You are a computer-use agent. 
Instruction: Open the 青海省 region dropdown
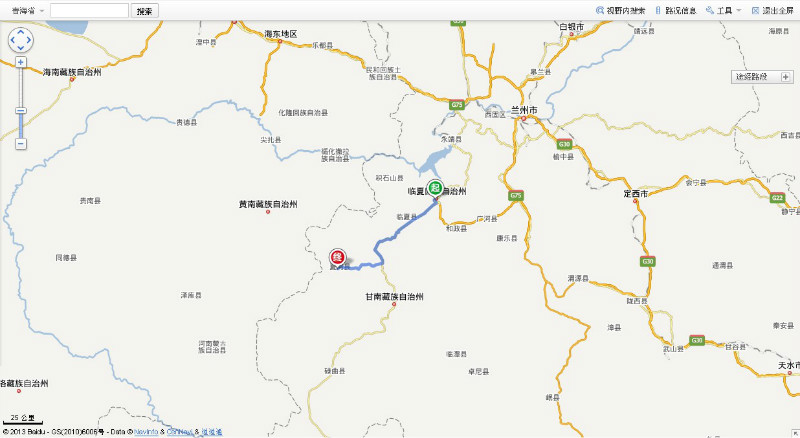click(x=25, y=10)
